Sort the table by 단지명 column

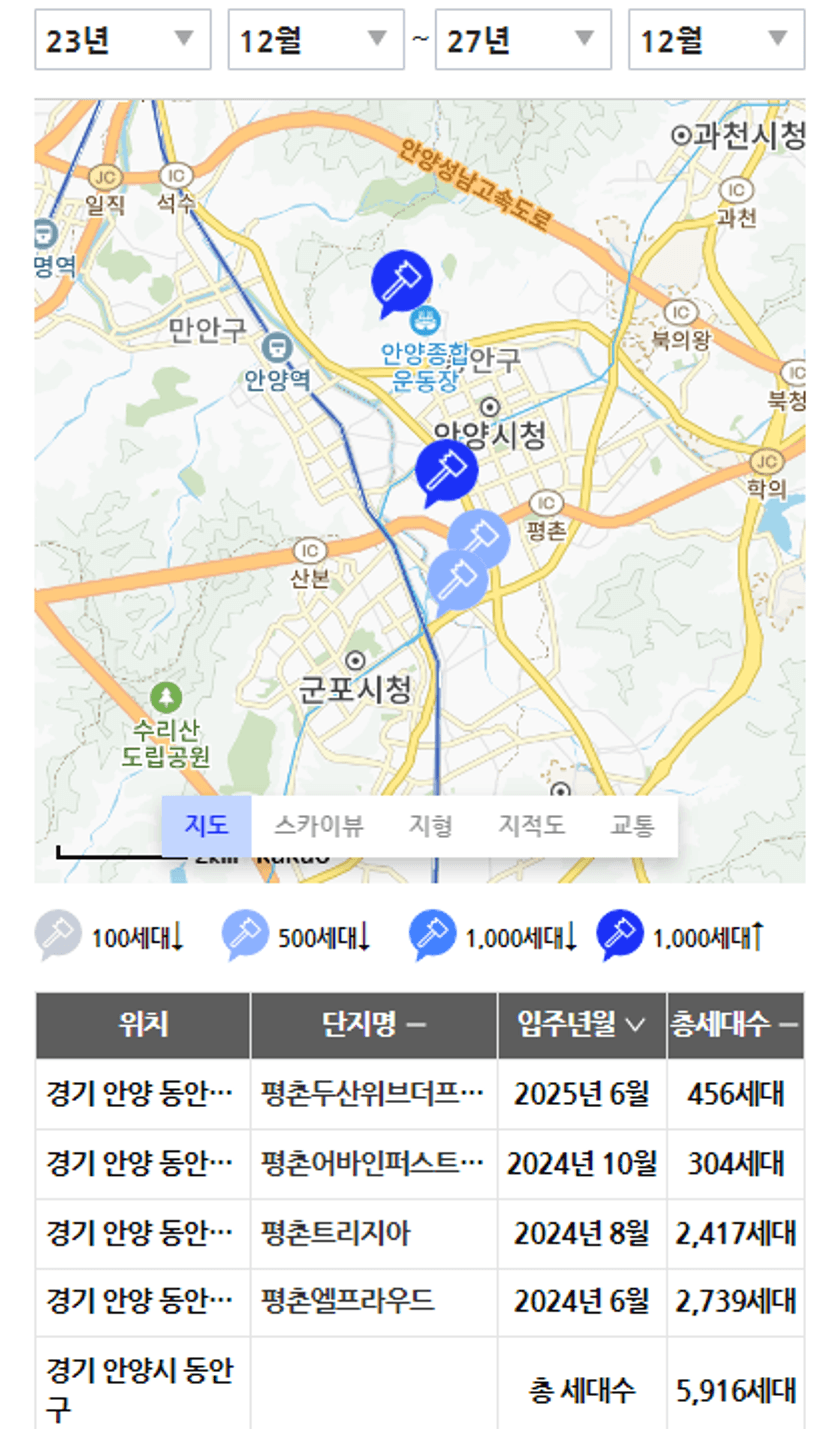[x=374, y=1025]
